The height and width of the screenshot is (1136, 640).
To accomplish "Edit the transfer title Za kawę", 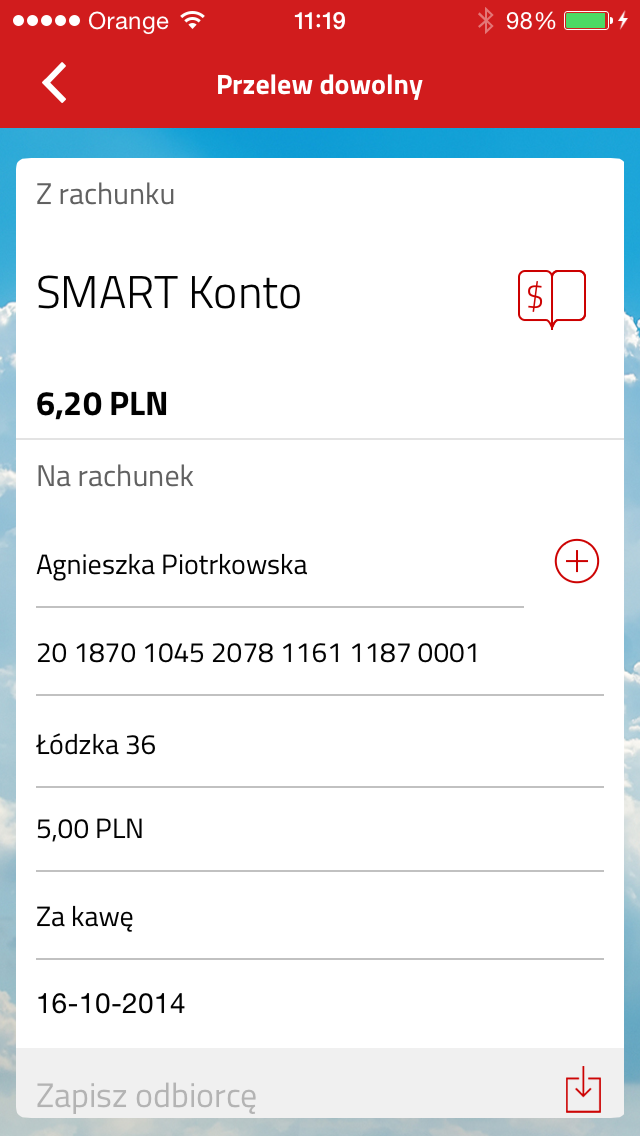I will [x=320, y=917].
